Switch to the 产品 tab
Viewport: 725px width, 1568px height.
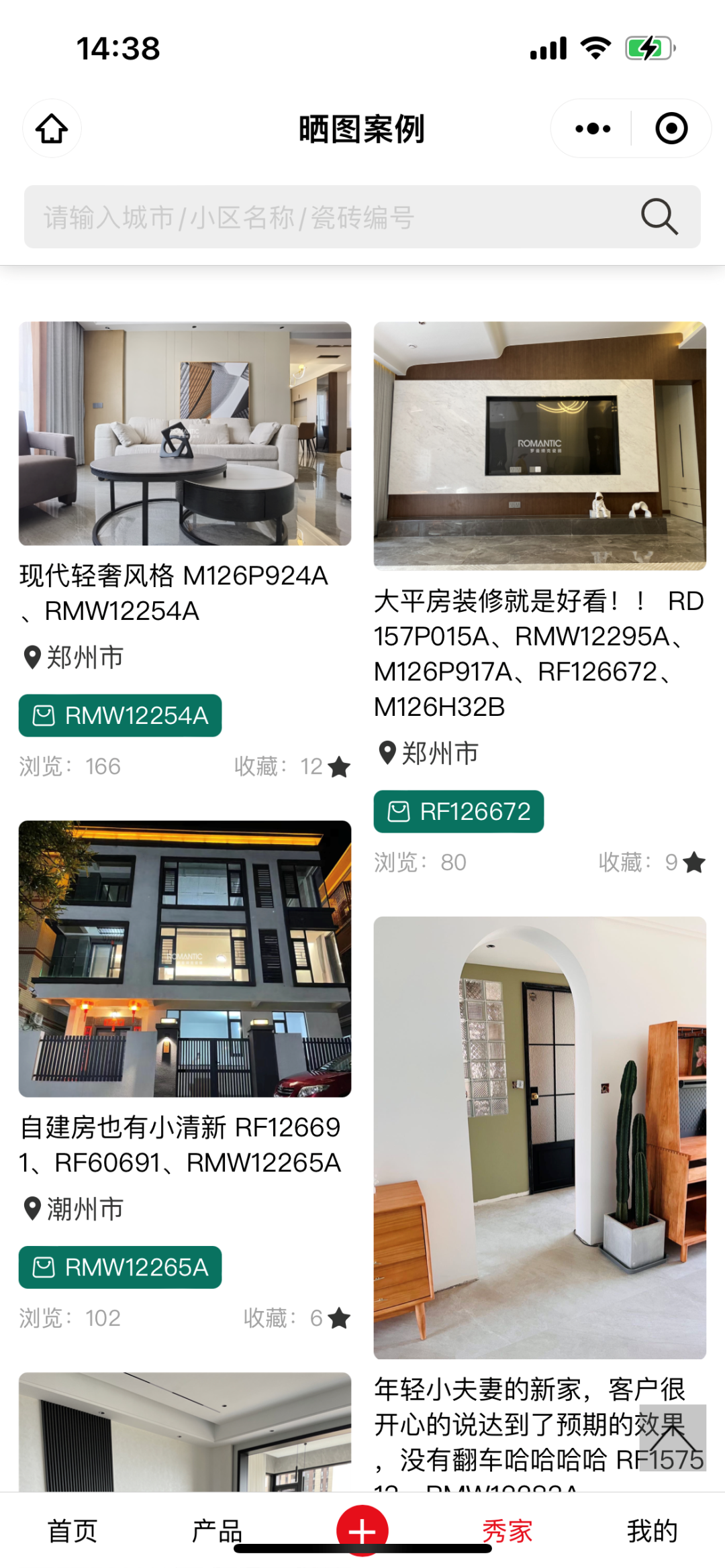pos(217,1531)
